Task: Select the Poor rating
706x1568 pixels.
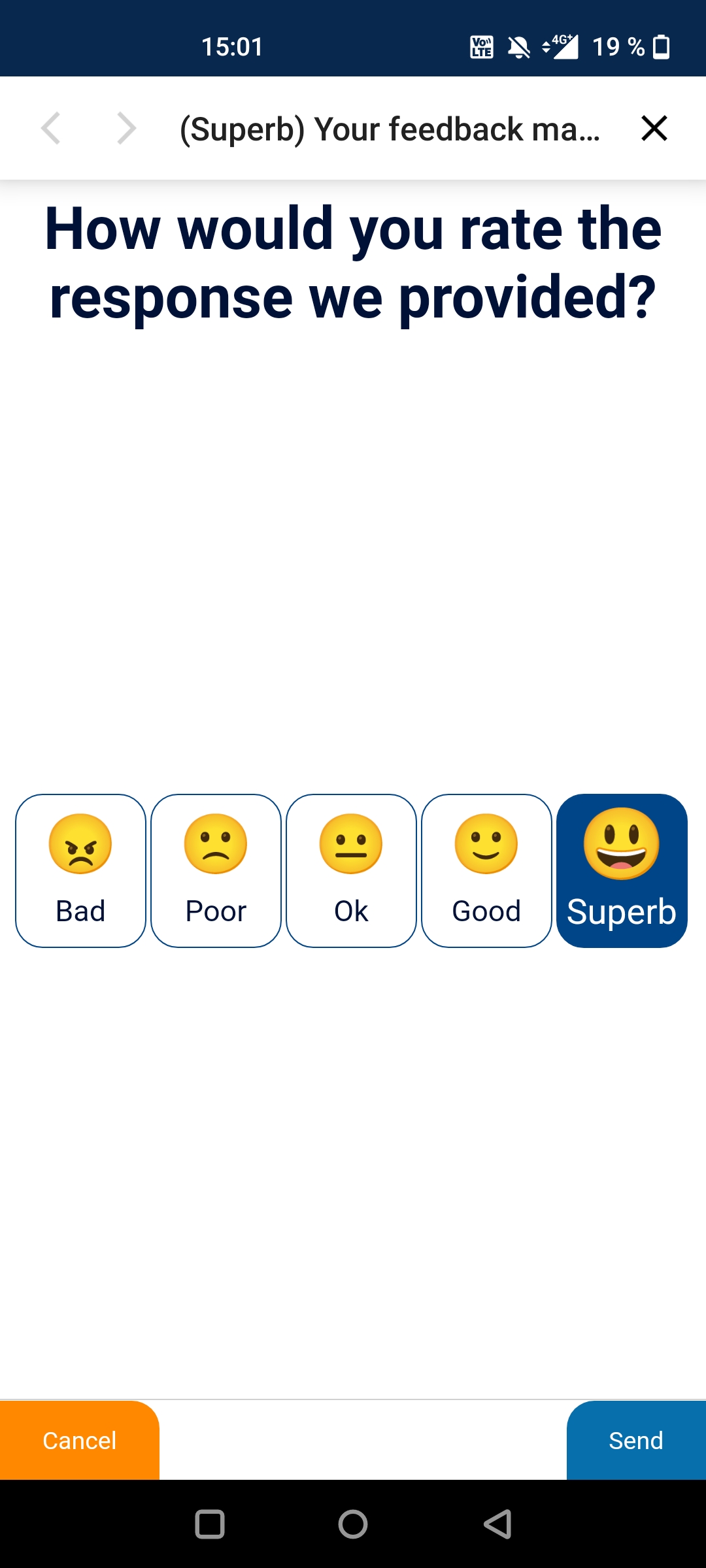Action: [x=216, y=870]
